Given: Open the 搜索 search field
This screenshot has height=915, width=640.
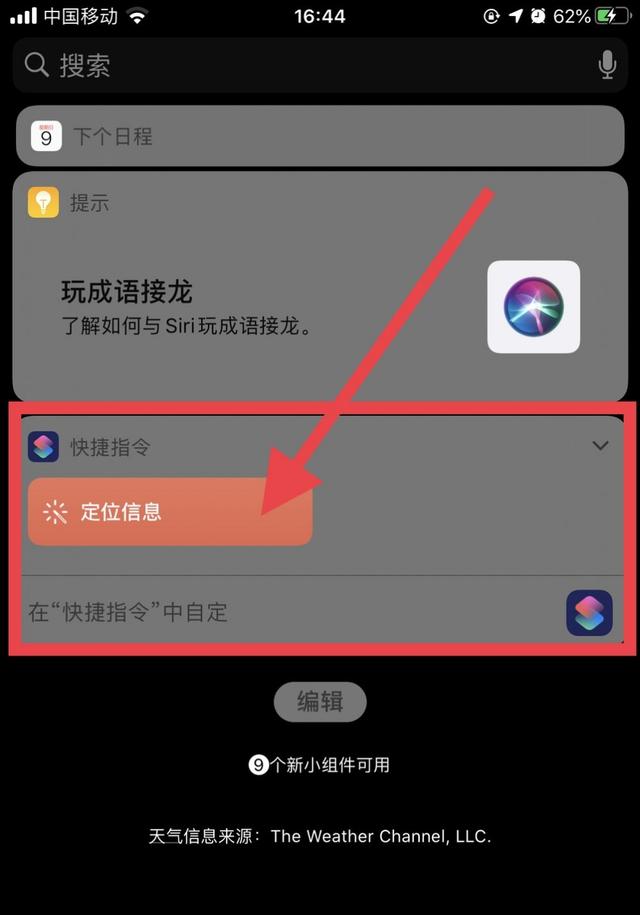Looking at the screenshot, I should (x=300, y=66).
